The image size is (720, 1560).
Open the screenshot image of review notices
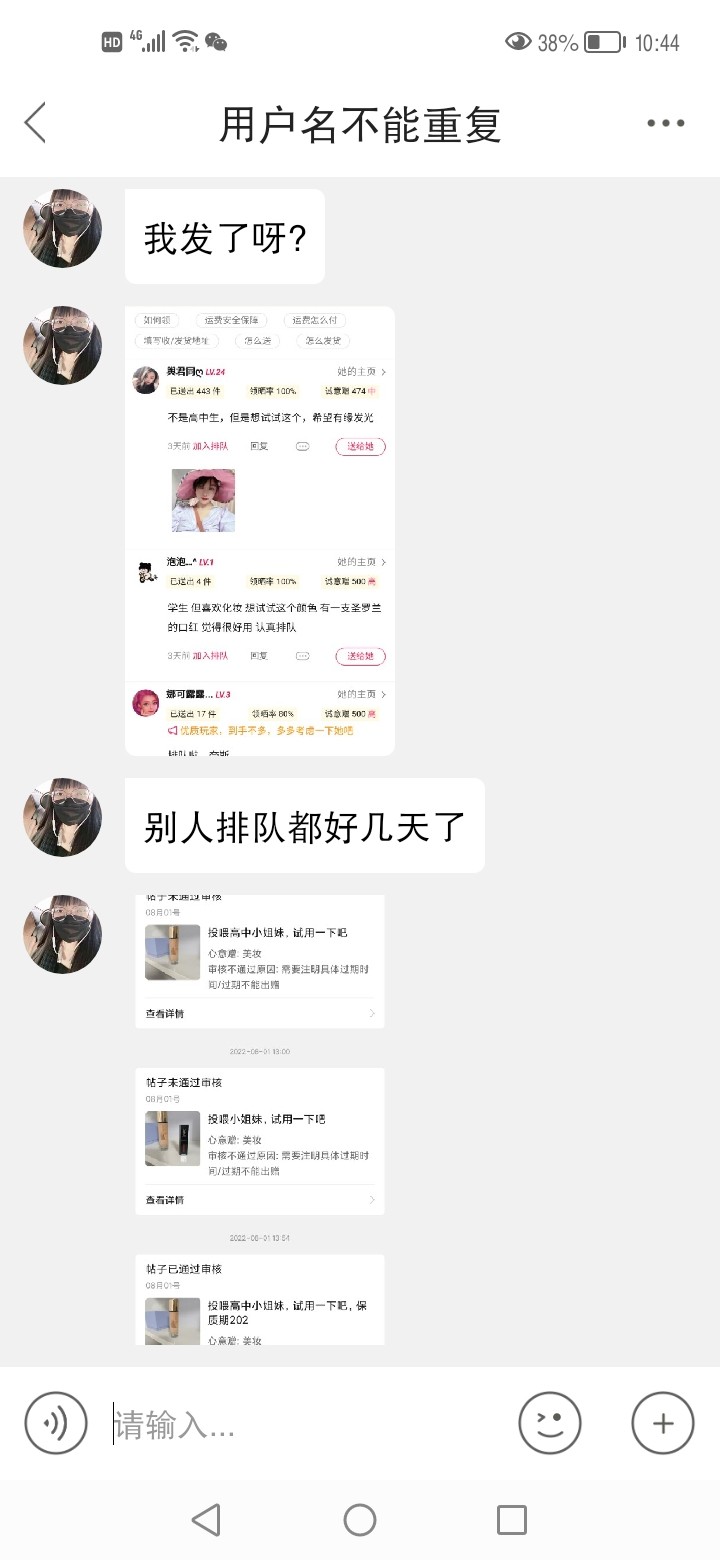[260, 1120]
